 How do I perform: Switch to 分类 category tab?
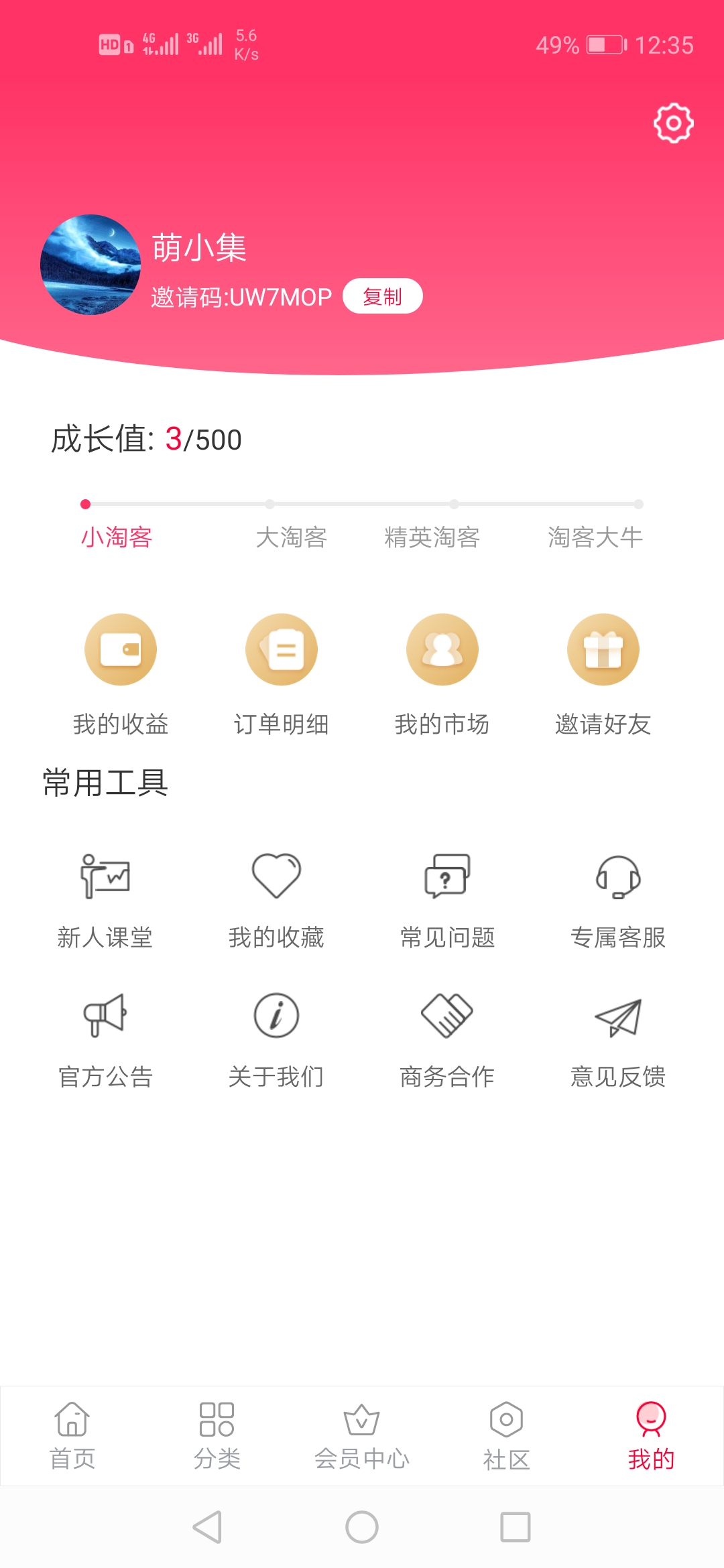point(217,1434)
